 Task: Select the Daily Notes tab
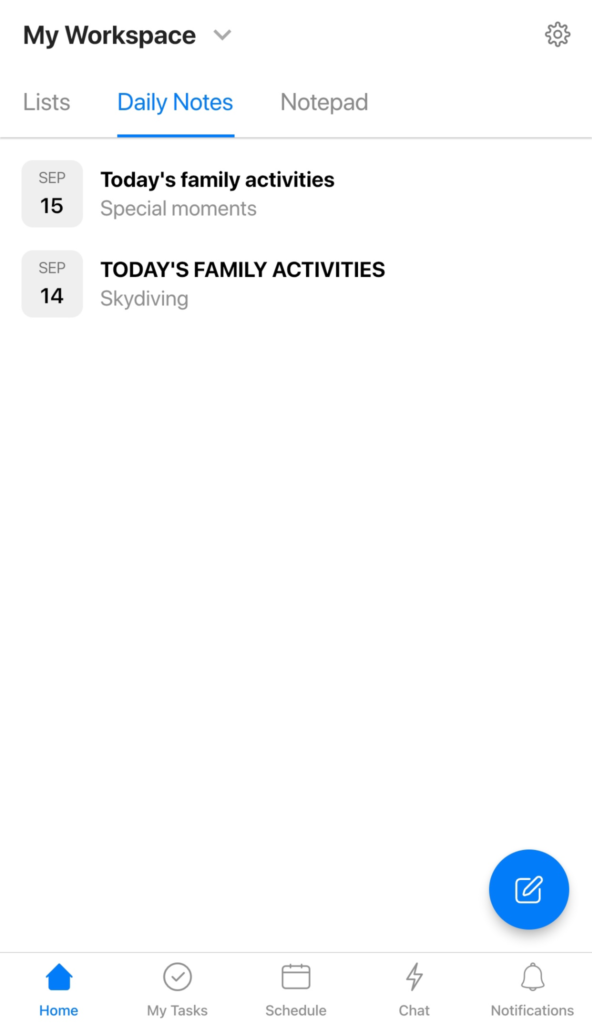tap(175, 103)
